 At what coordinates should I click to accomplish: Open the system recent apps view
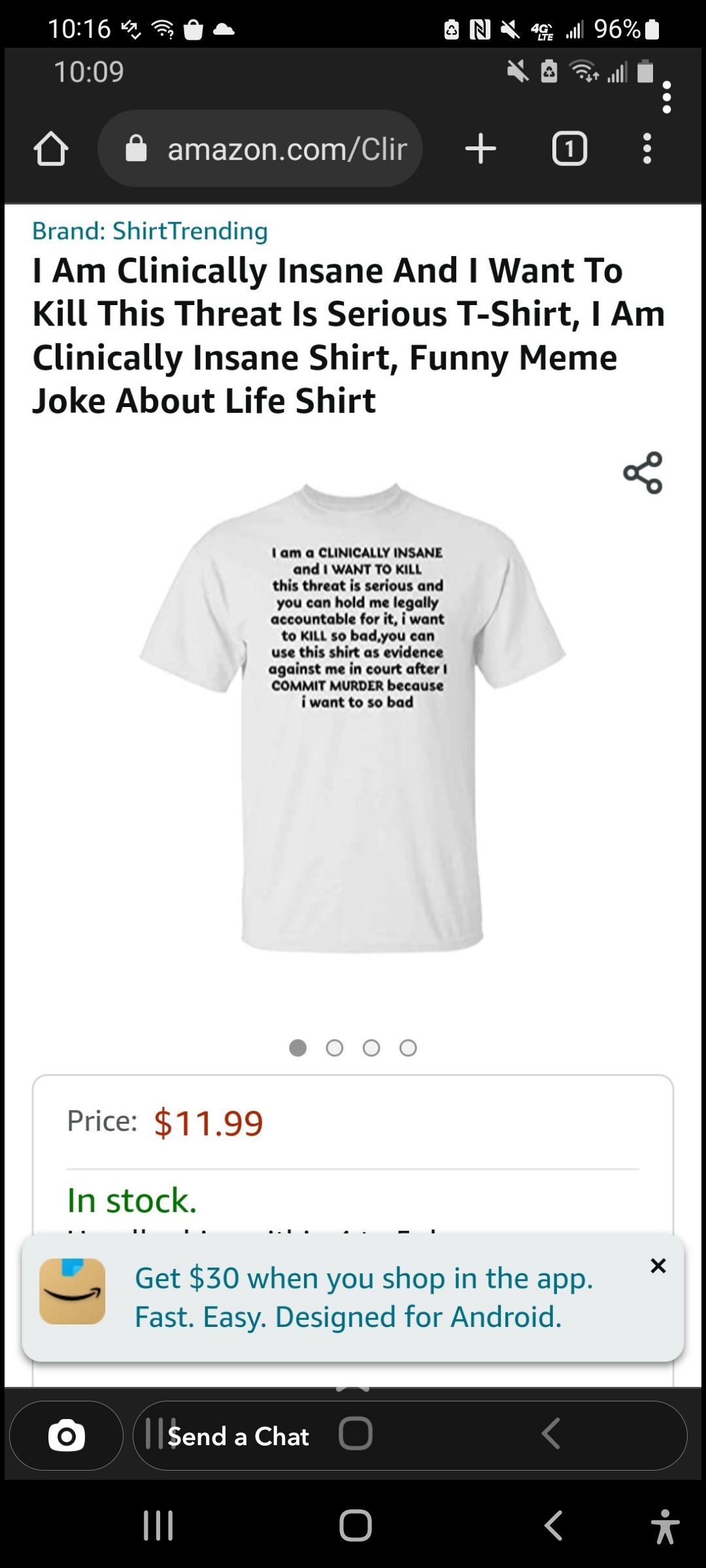click(158, 1526)
